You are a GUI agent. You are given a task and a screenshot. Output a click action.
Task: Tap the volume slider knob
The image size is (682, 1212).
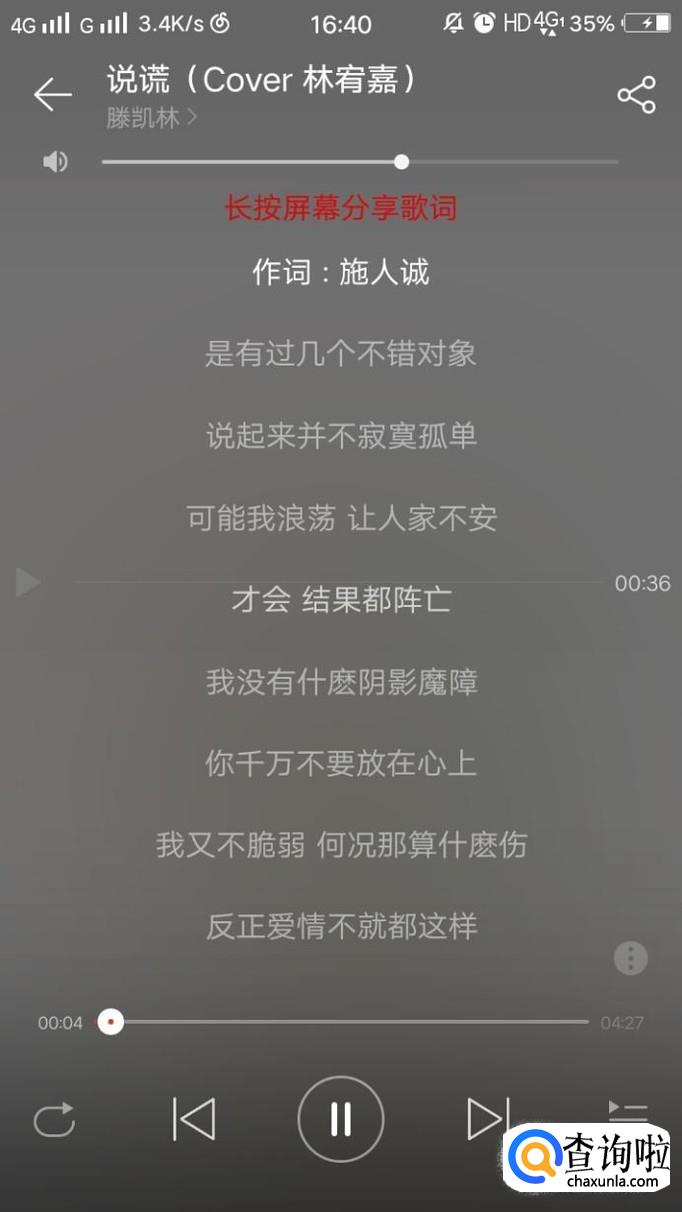401,162
